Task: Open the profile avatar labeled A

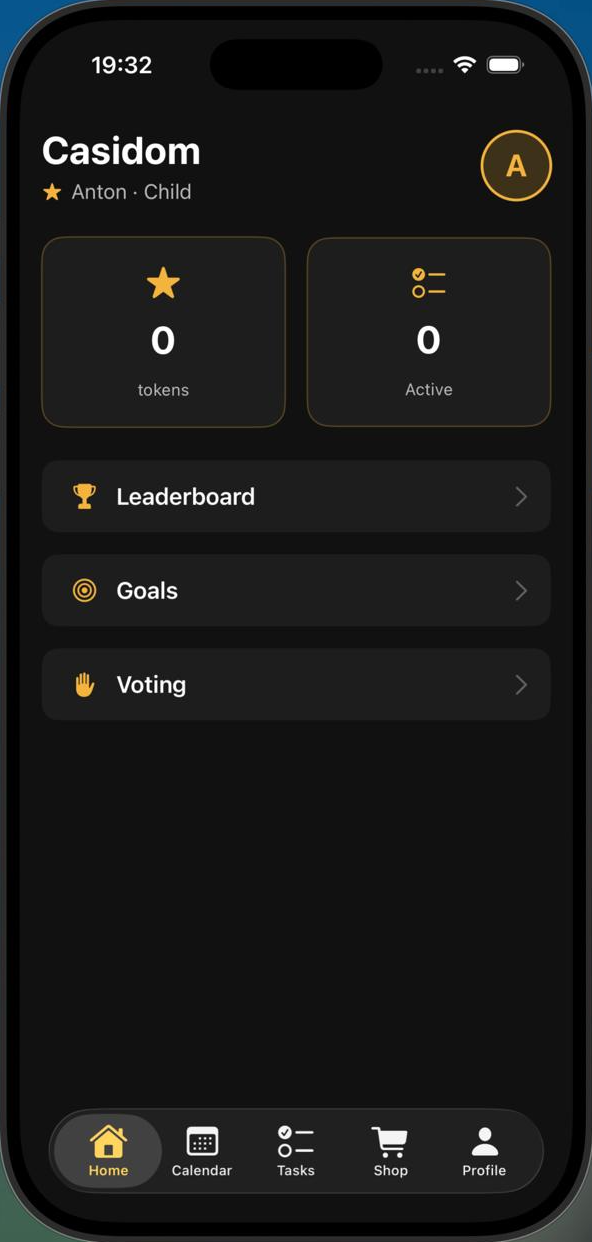Action: [x=516, y=166]
